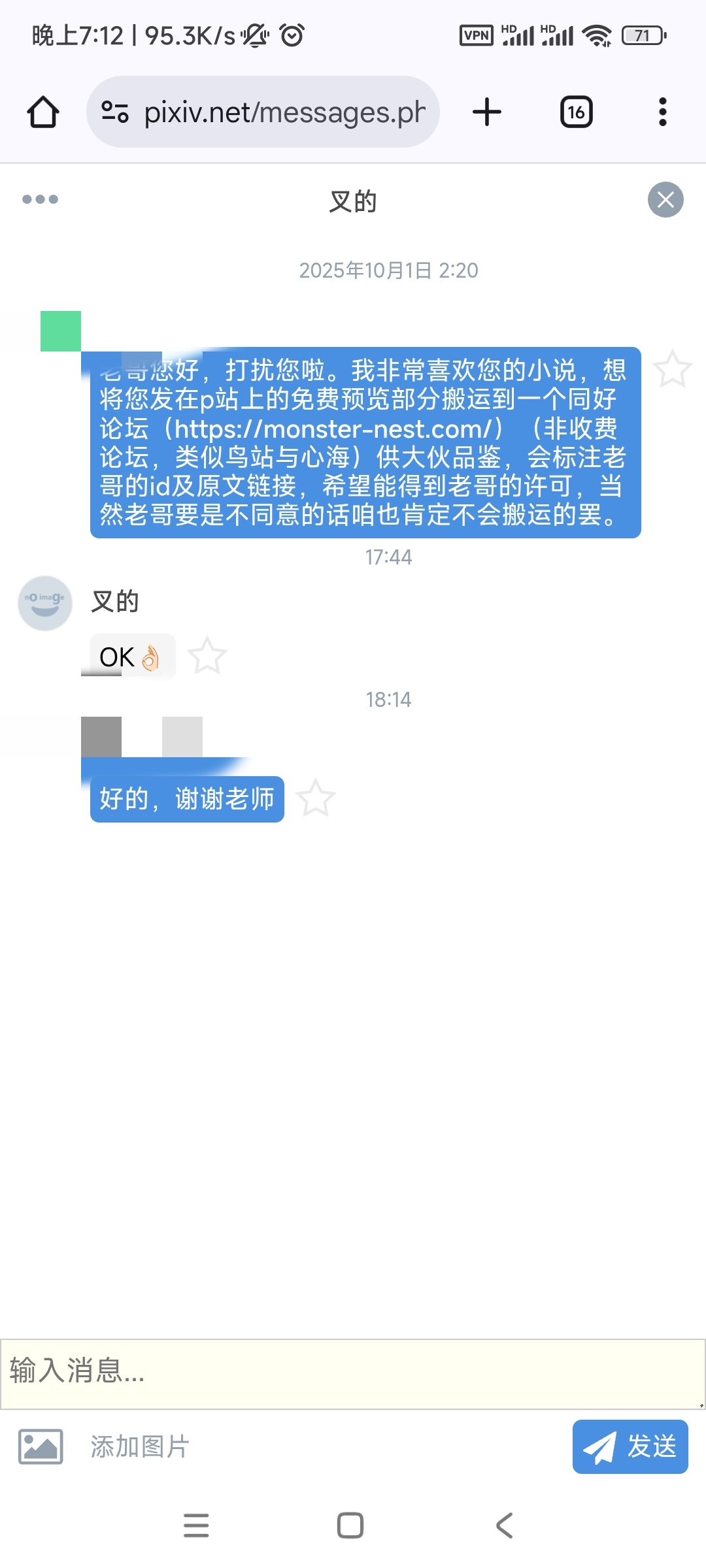Close the conversation with 叉的
Screen dimensions: 706x1568
(665, 199)
